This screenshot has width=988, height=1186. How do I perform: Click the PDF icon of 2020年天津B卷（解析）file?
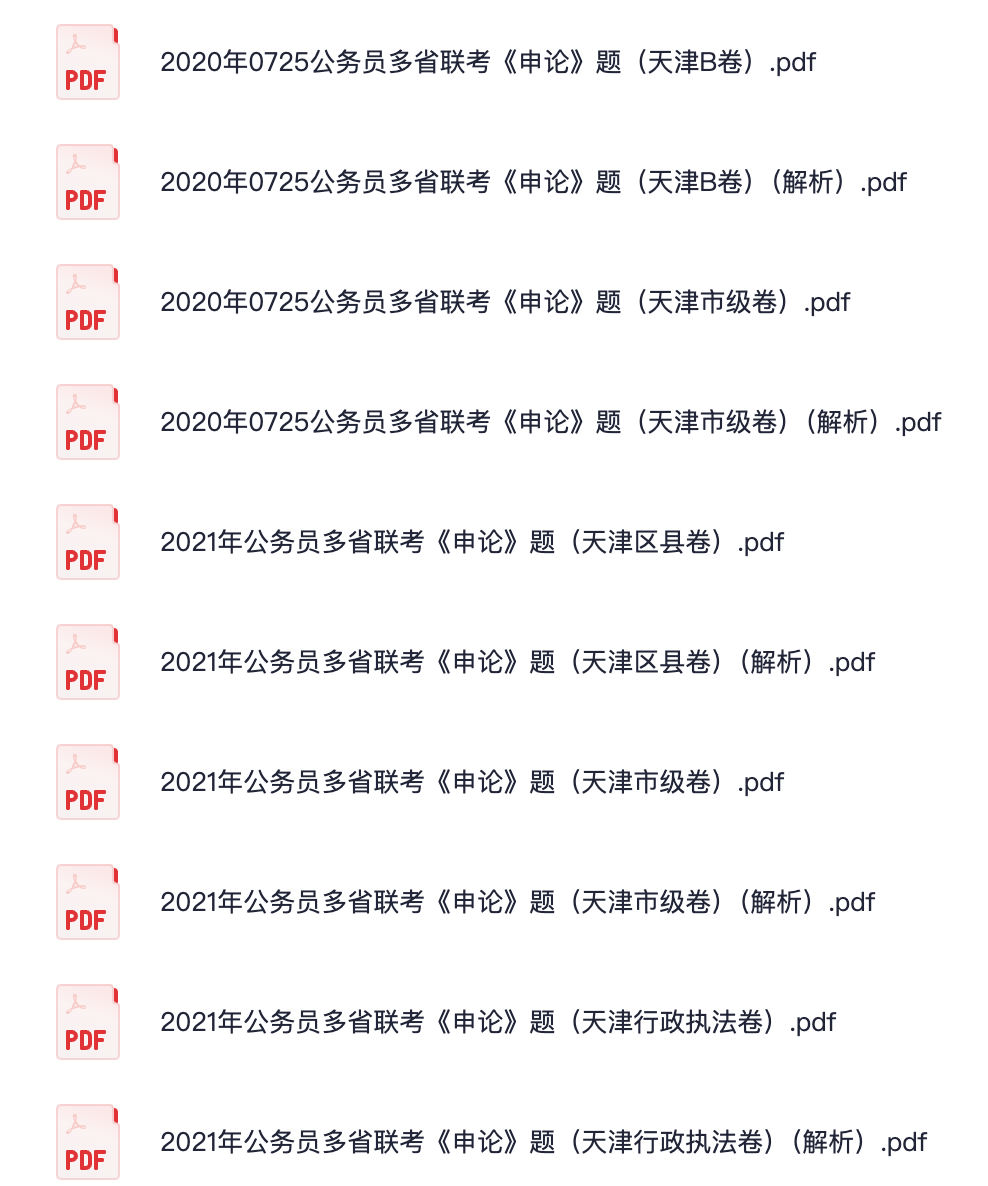pyautogui.click(x=88, y=182)
